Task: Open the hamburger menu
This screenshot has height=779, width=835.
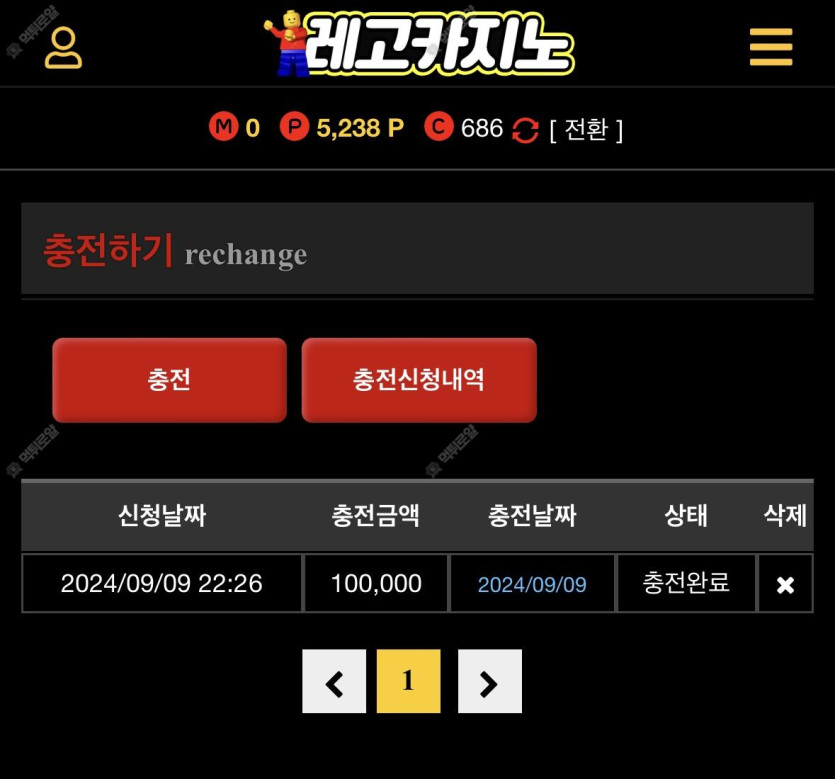Action: pyautogui.click(x=770, y=46)
